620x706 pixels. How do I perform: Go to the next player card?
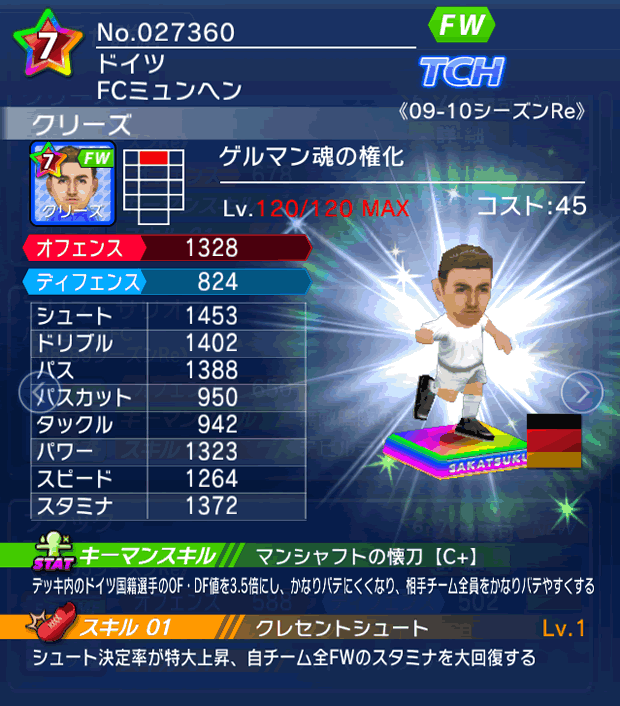pyautogui.click(x=581, y=390)
